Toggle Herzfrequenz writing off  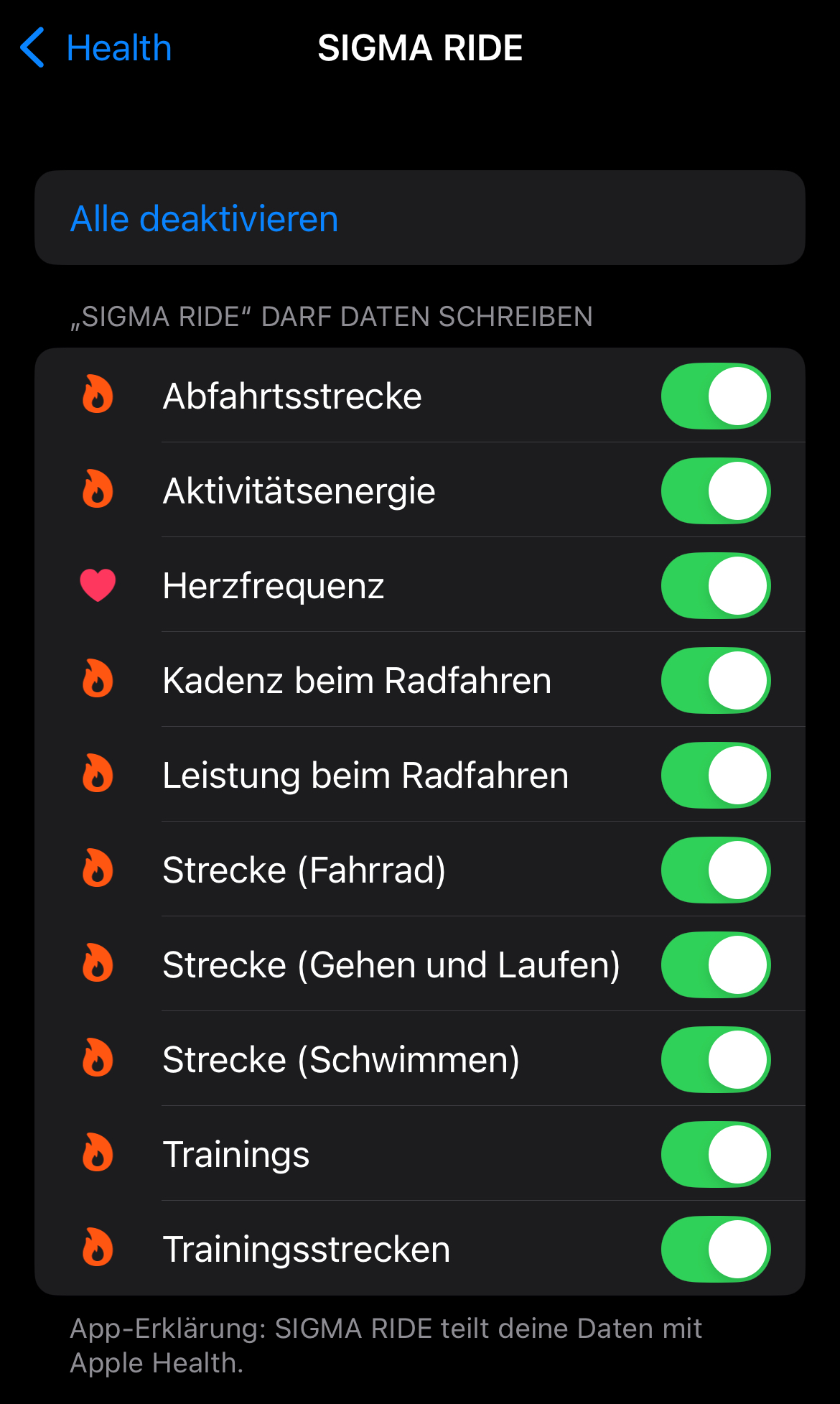coord(715,586)
